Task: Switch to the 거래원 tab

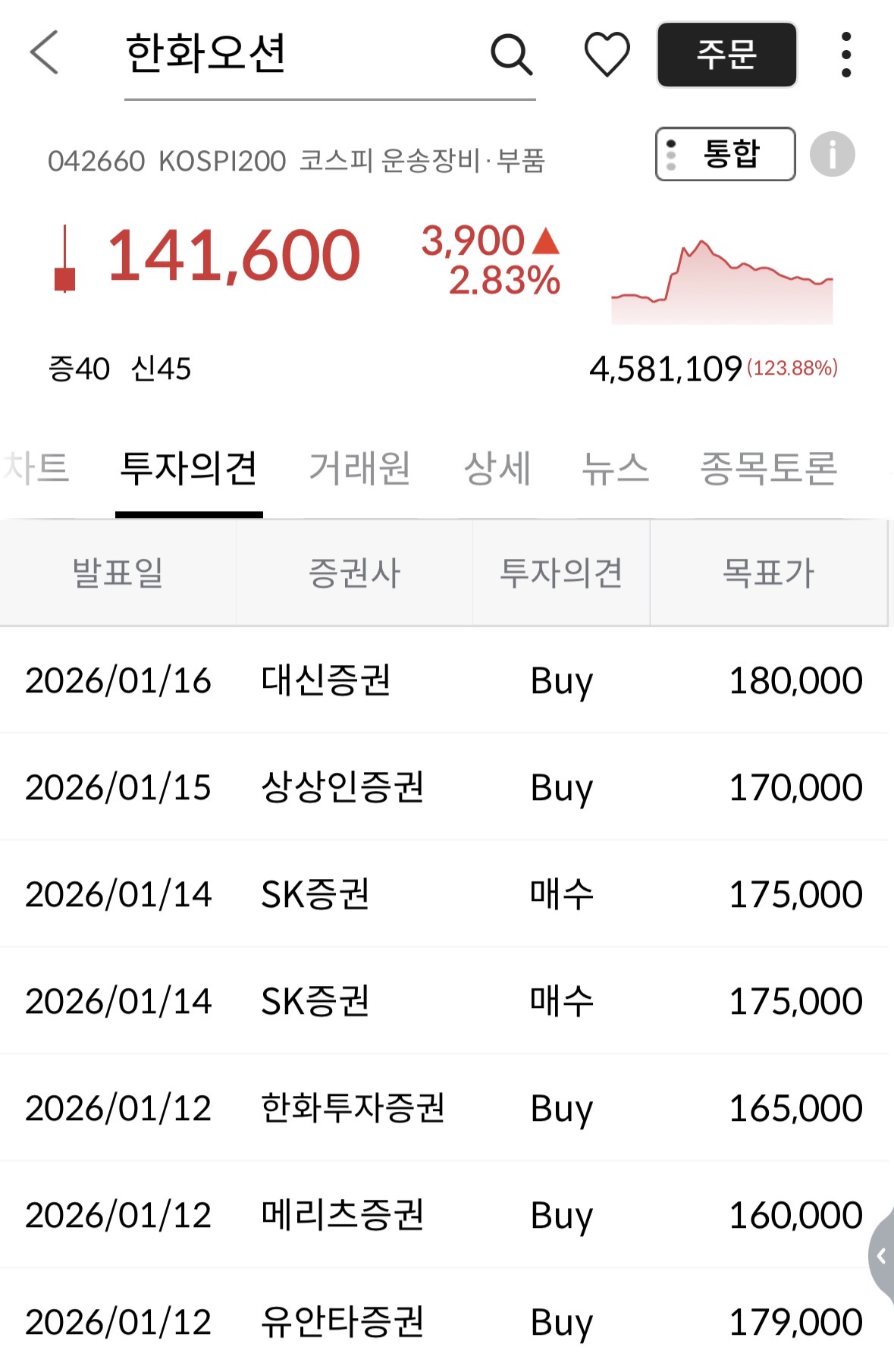Action: (359, 467)
